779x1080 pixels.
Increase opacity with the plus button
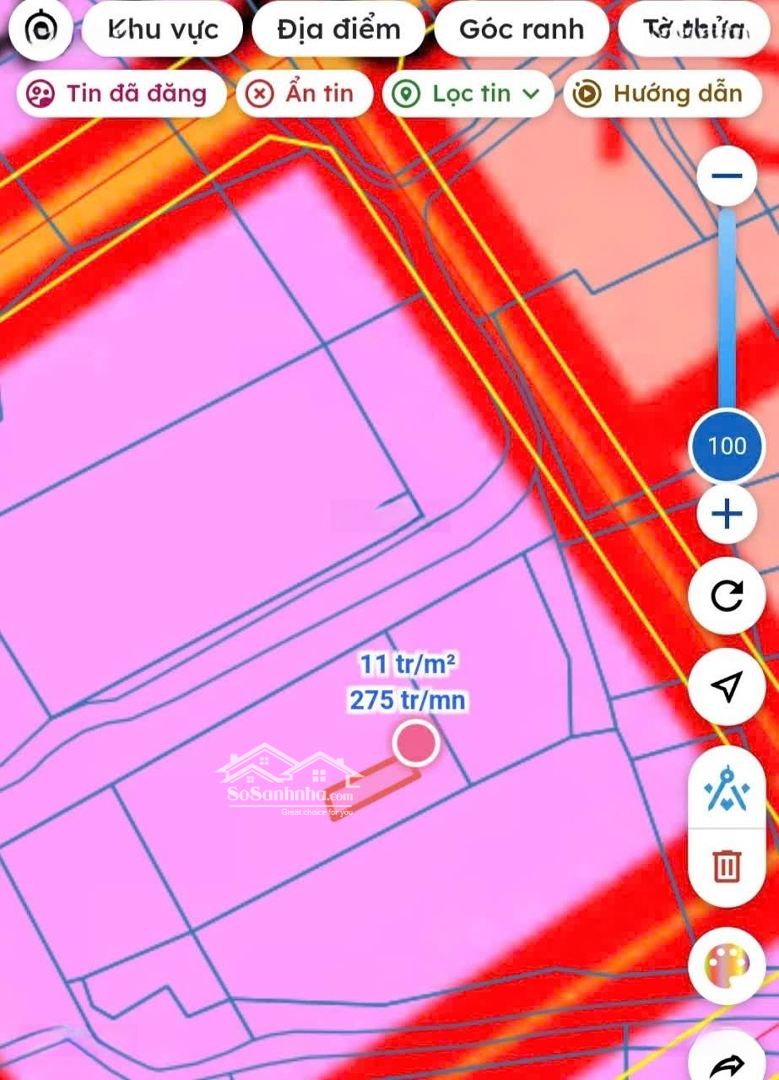point(727,515)
